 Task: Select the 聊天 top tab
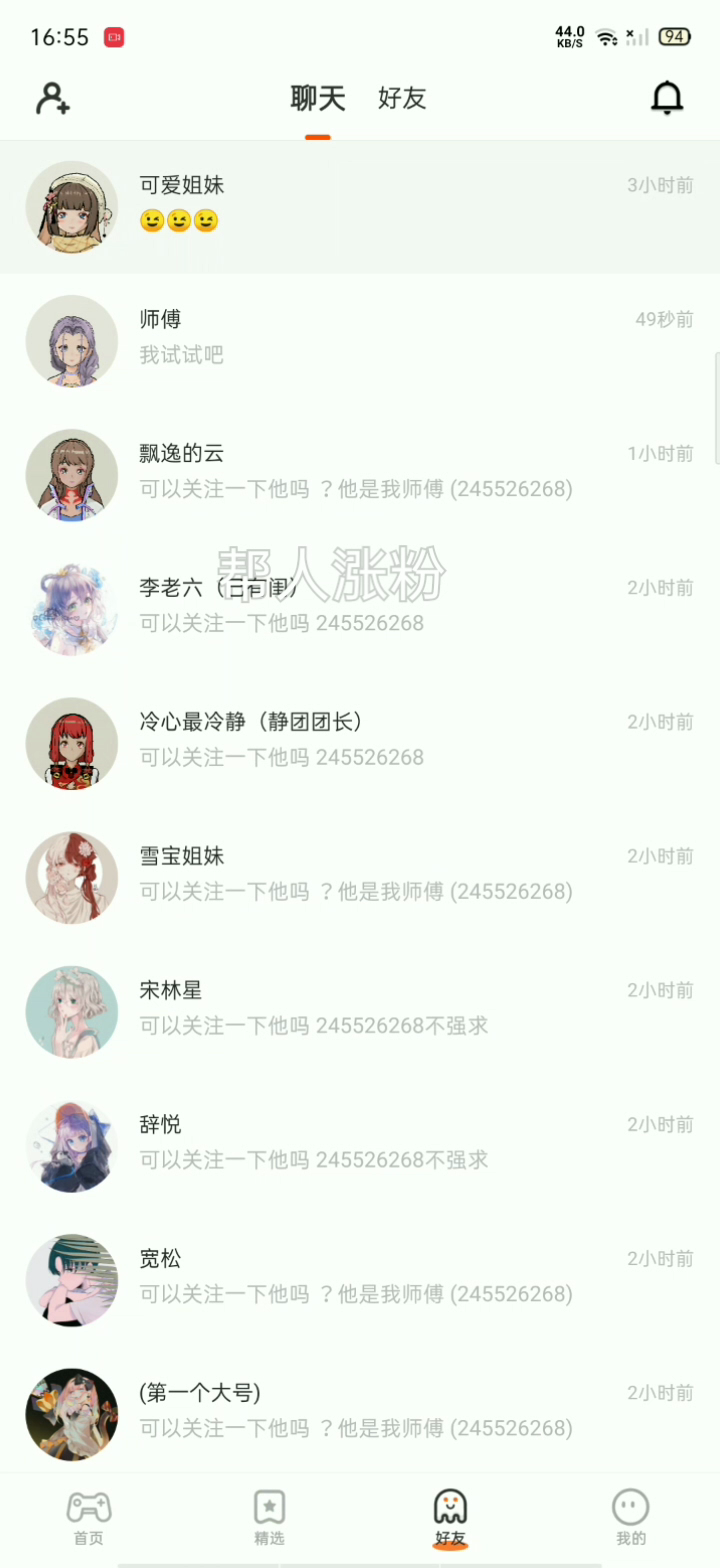click(318, 98)
